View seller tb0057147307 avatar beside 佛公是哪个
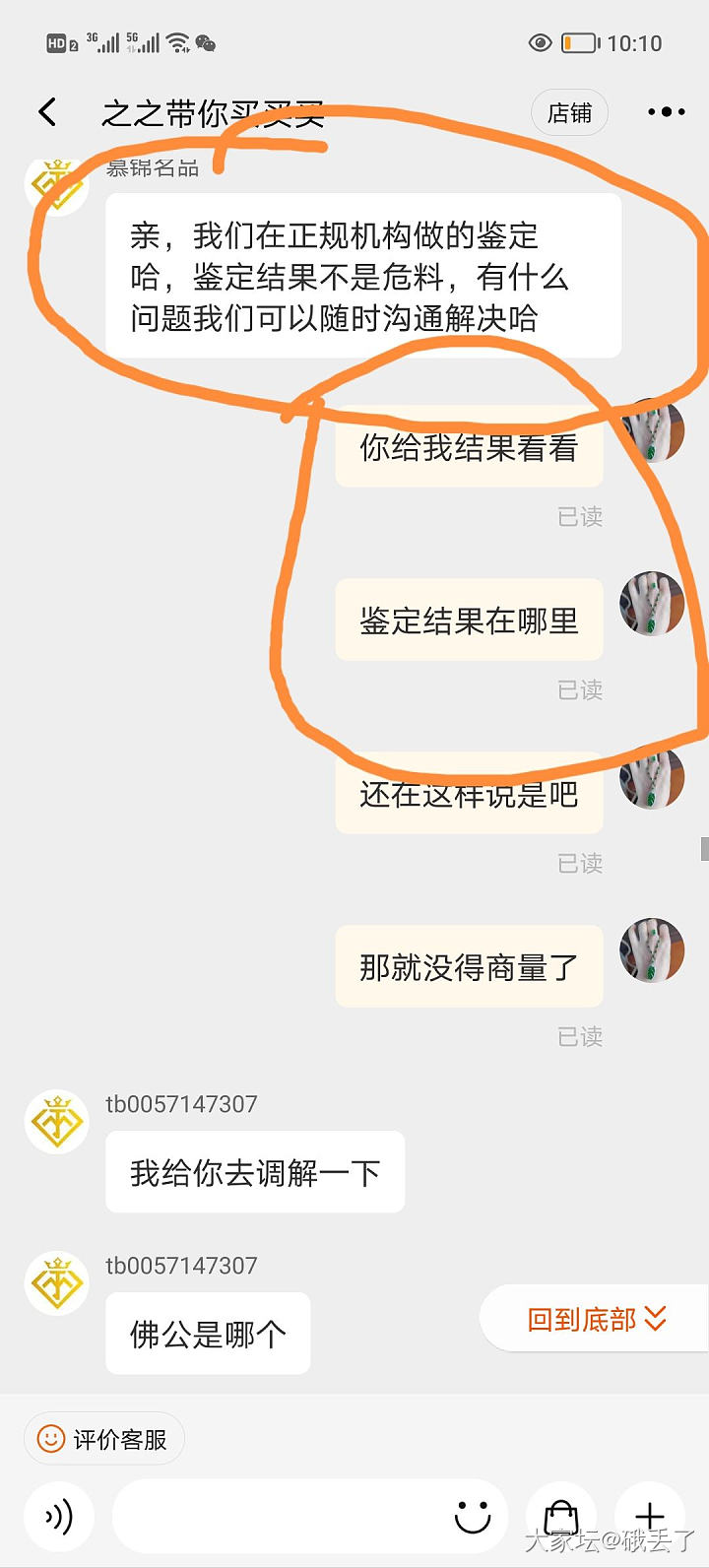 [57, 1282]
